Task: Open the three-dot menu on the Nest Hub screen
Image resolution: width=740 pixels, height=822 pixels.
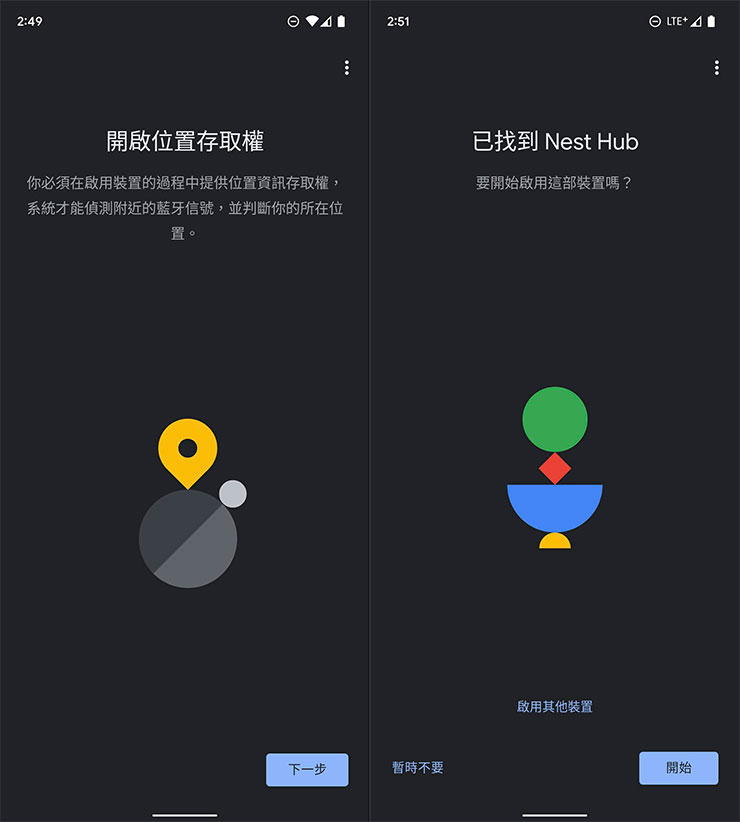Action: (716, 67)
